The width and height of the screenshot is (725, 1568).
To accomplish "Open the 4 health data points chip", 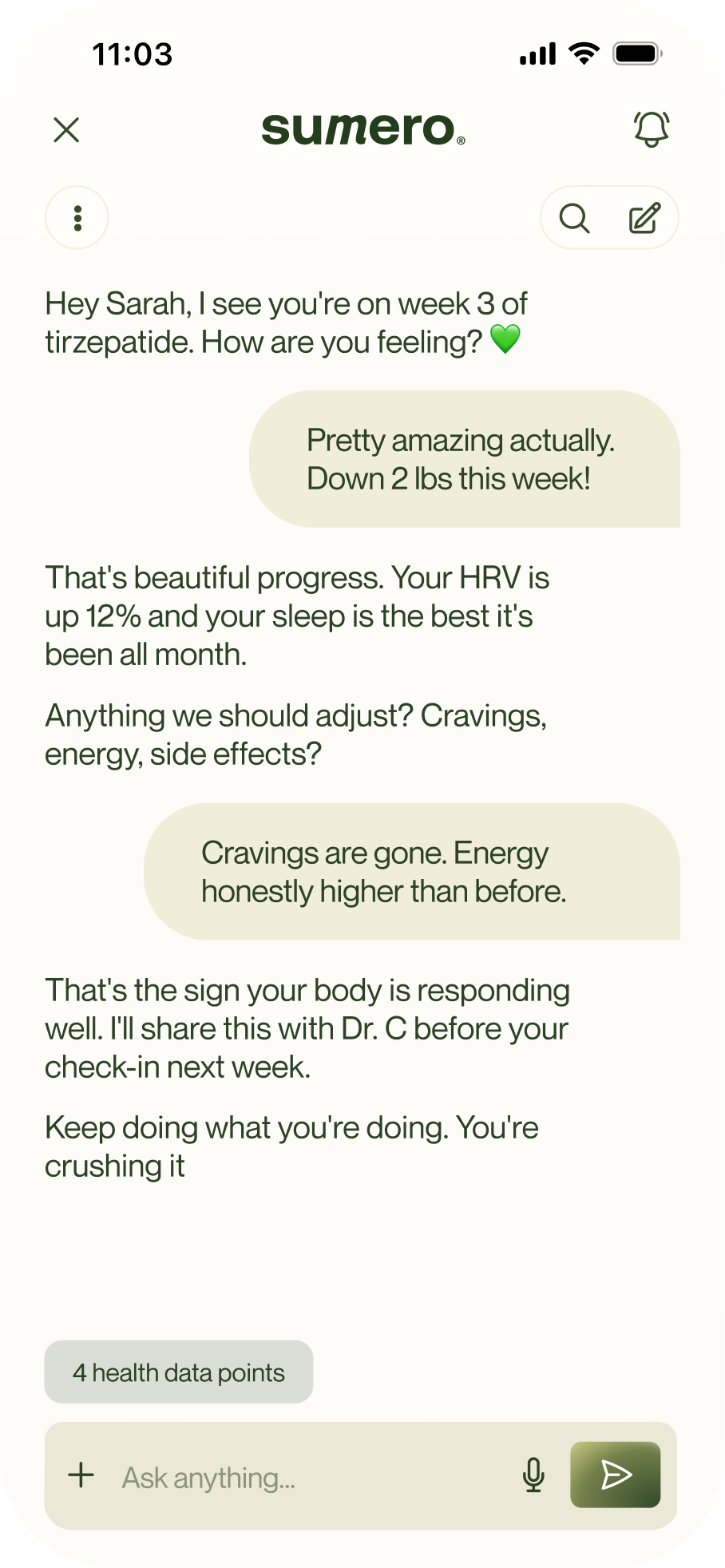I will [x=179, y=1372].
